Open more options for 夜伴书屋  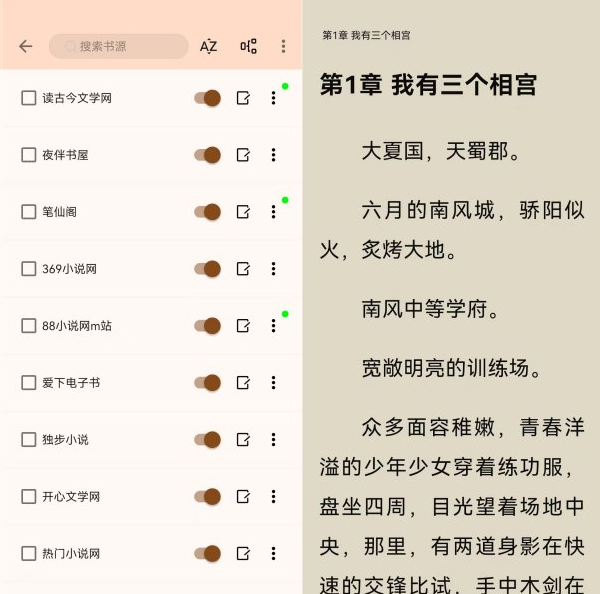click(x=273, y=155)
